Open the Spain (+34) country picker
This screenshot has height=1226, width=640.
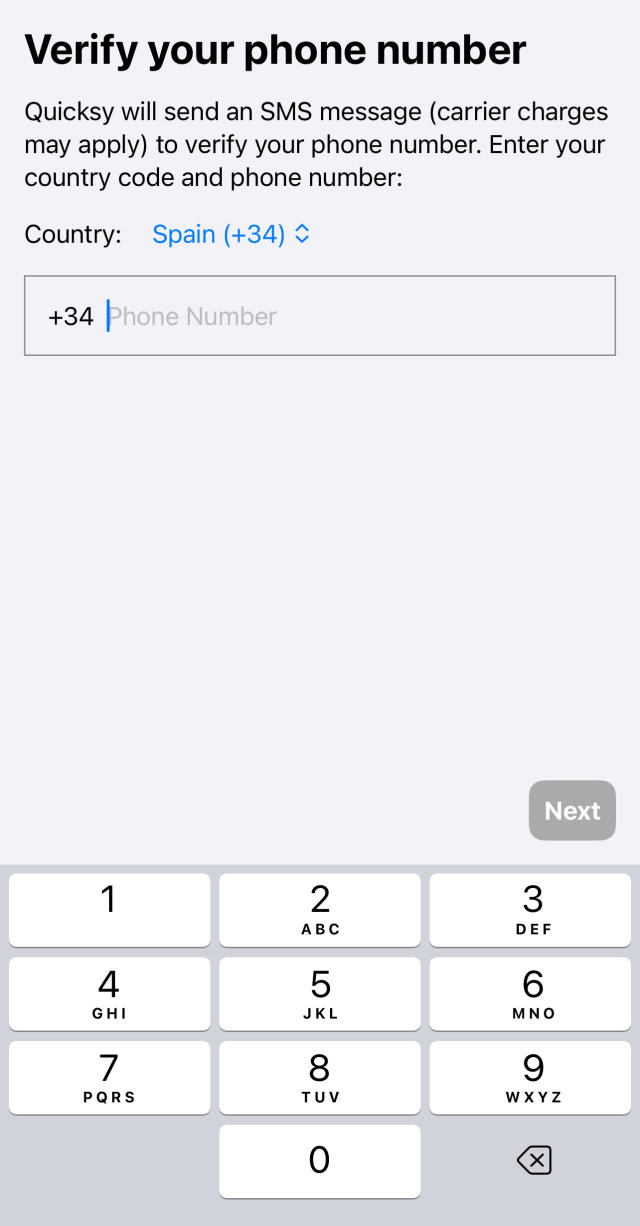231,234
